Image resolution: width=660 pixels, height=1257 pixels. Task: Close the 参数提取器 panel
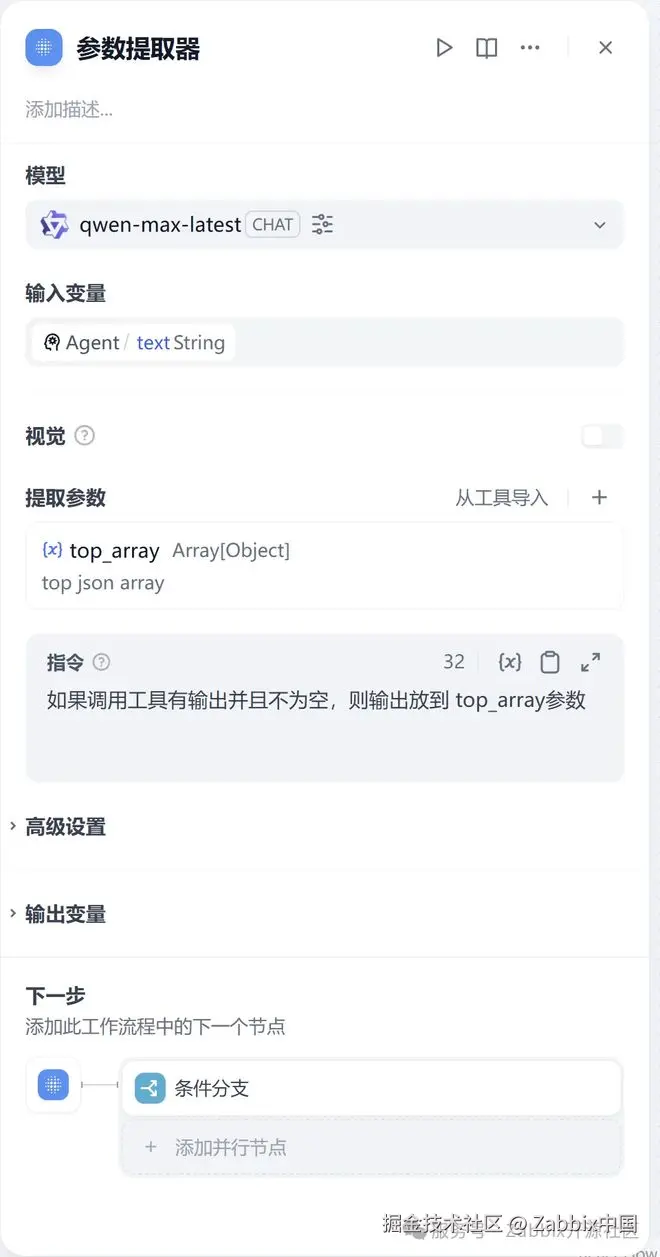coord(605,48)
